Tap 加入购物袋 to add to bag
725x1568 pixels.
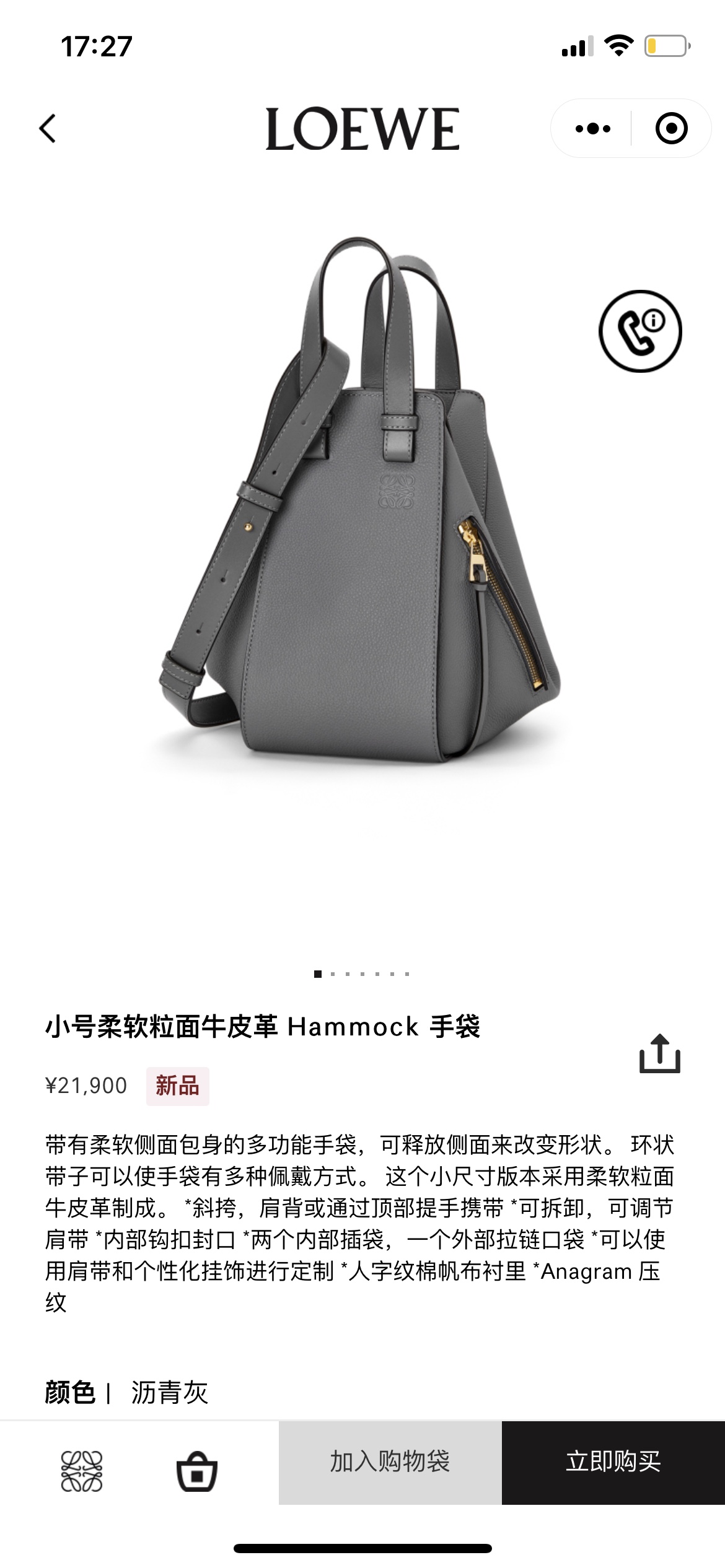[390, 1462]
